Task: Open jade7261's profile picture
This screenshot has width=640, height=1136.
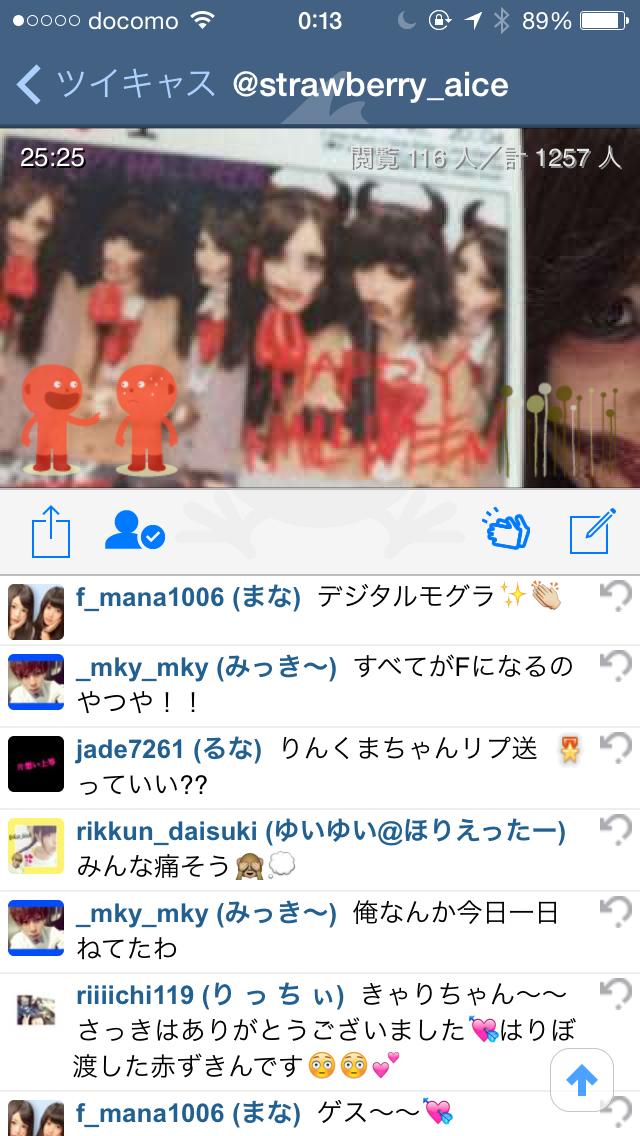Action: tap(36, 763)
